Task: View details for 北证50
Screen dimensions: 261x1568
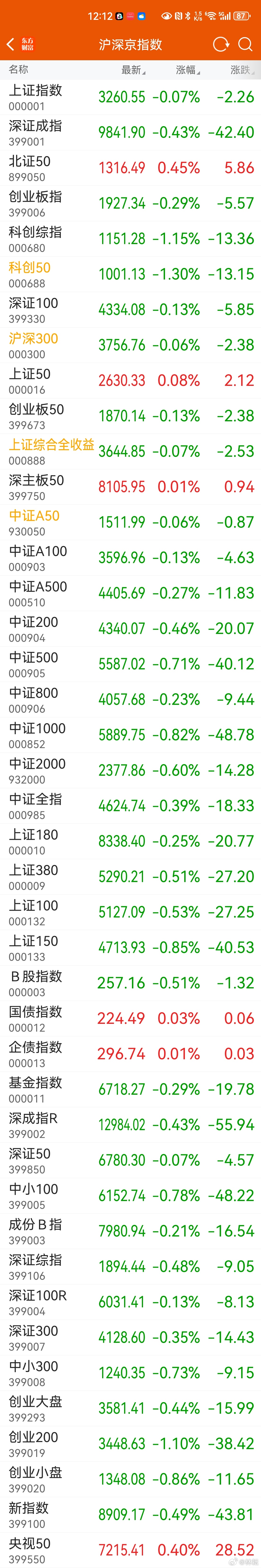Action: (x=130, y=168)
